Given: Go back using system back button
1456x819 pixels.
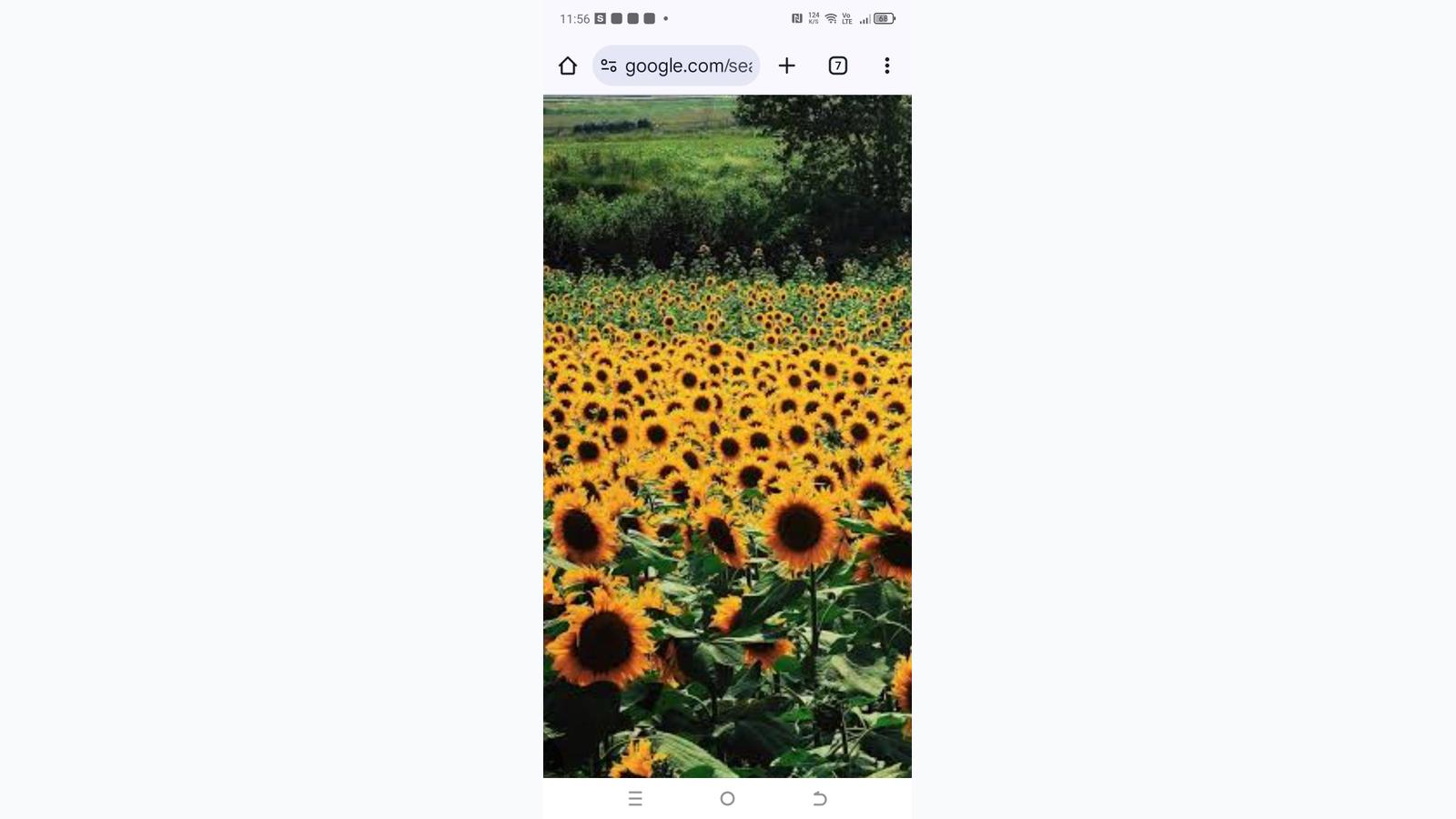Looking at the screenshot, I should tap(819, 798).
